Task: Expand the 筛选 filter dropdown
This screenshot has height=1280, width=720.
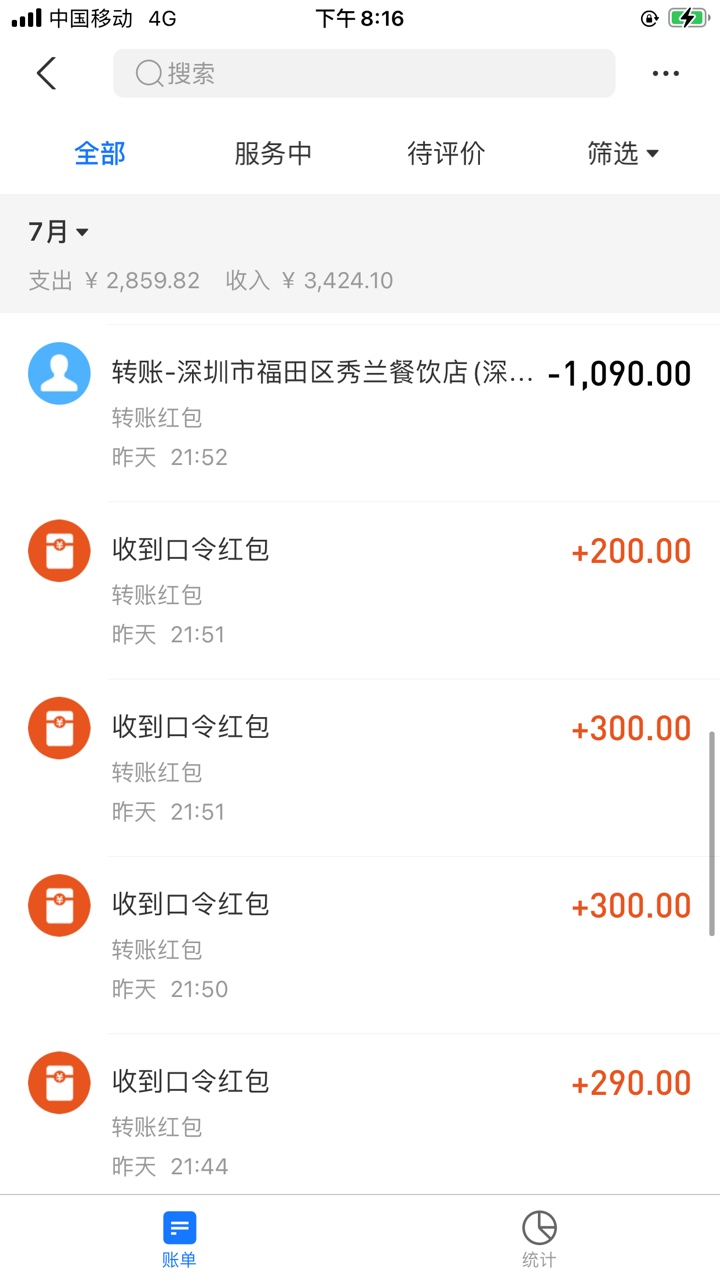Action: (623, 153)
